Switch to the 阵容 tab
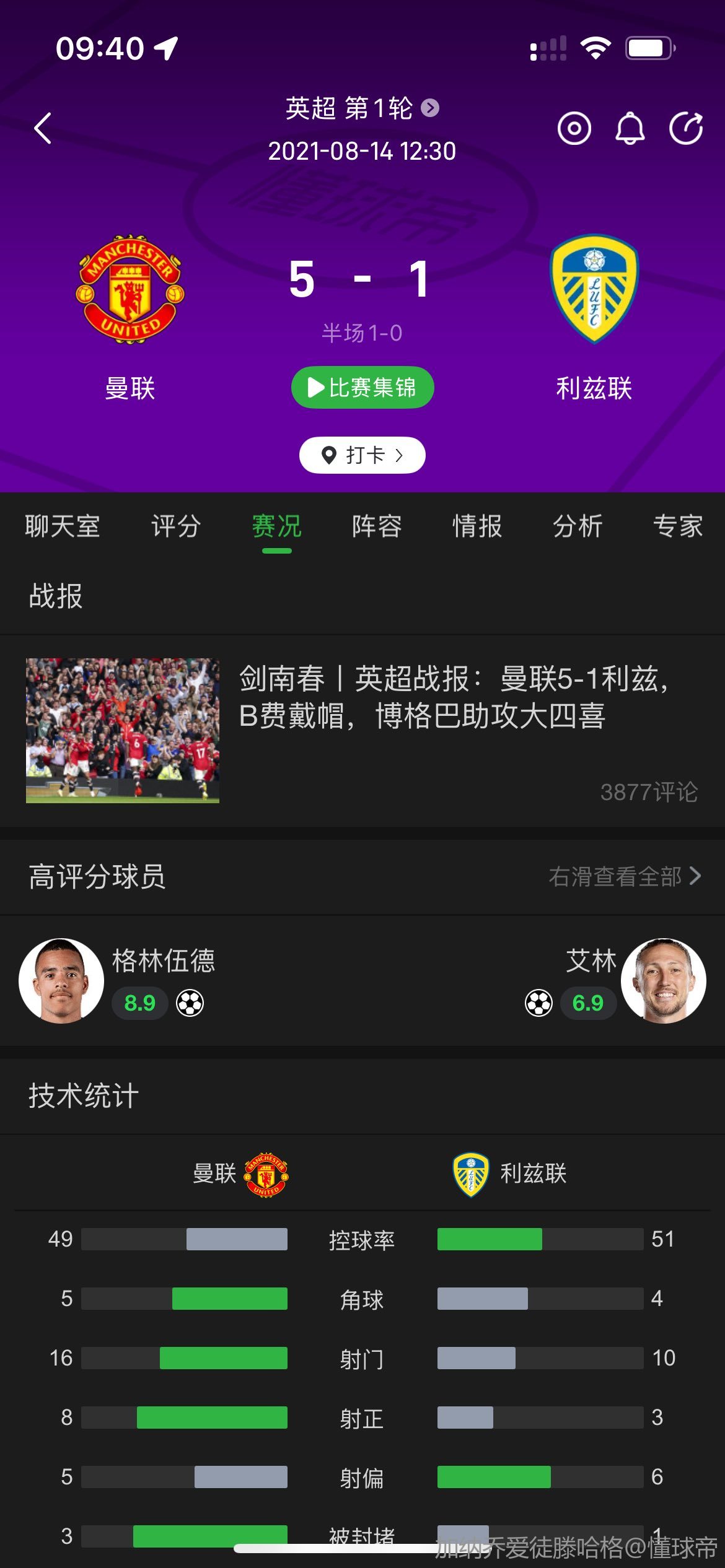725x1568 pixels. 377,526
